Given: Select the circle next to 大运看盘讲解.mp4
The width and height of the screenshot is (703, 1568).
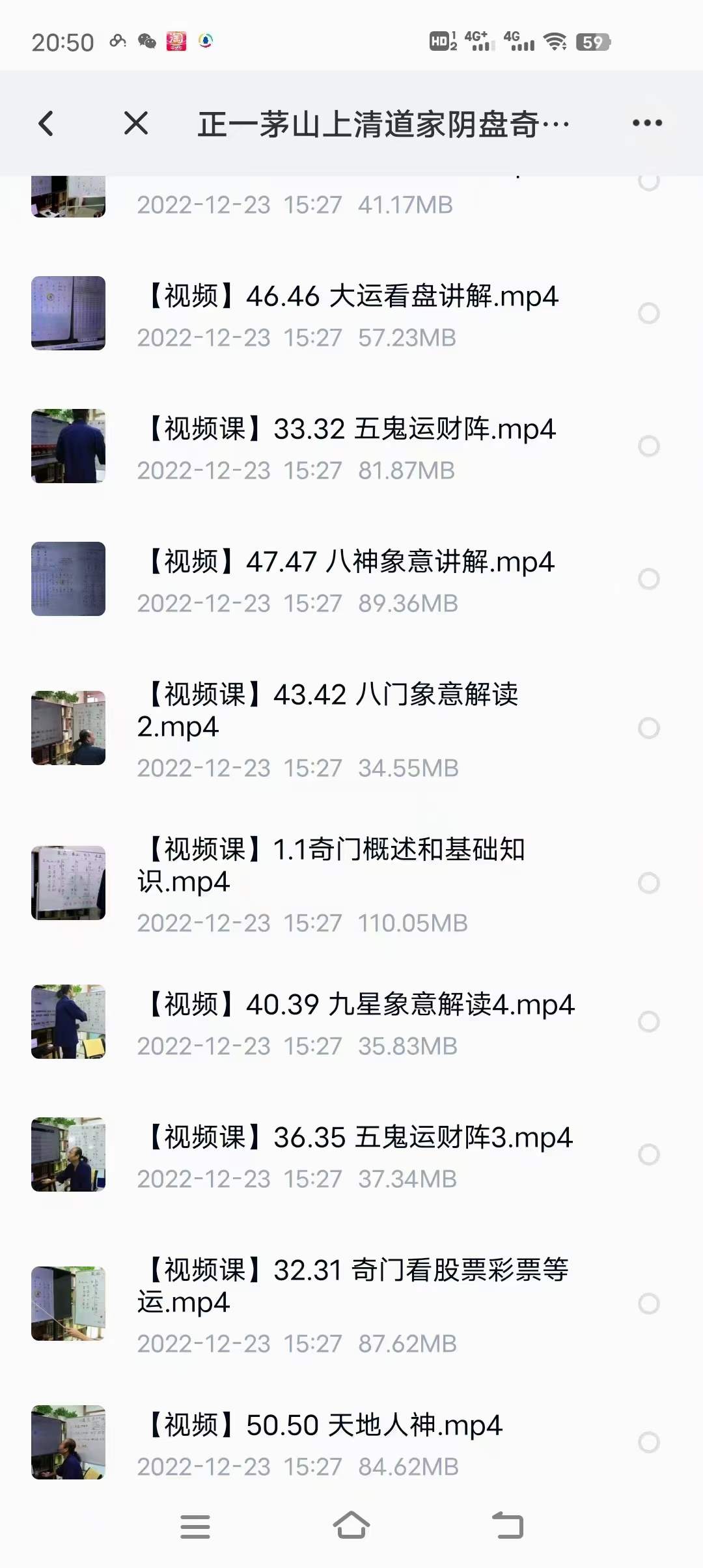Looking at the screenshot, I should click(647, 315).
